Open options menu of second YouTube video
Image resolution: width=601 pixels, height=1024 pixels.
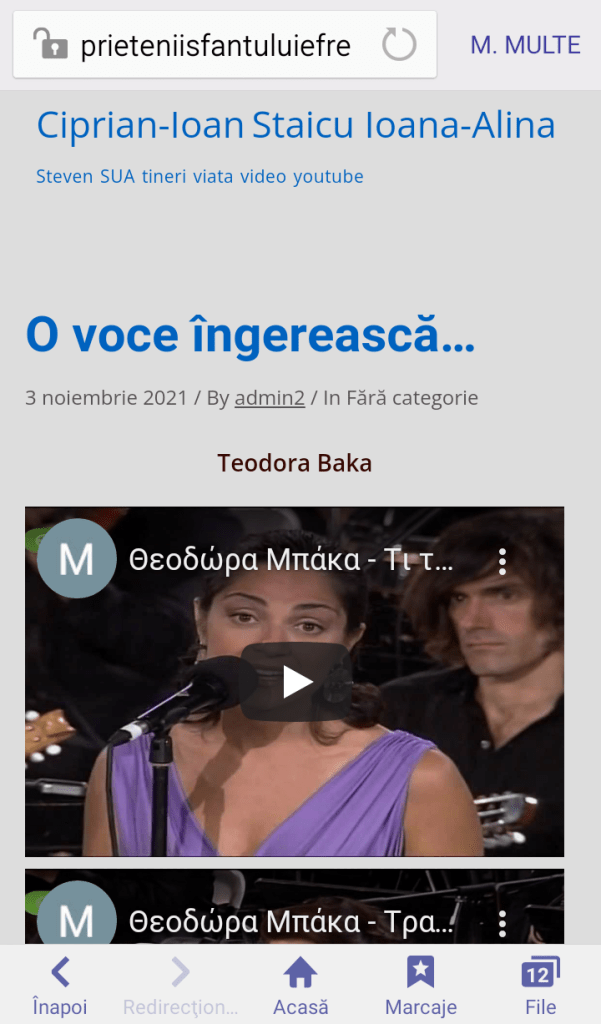coord(502,922)
